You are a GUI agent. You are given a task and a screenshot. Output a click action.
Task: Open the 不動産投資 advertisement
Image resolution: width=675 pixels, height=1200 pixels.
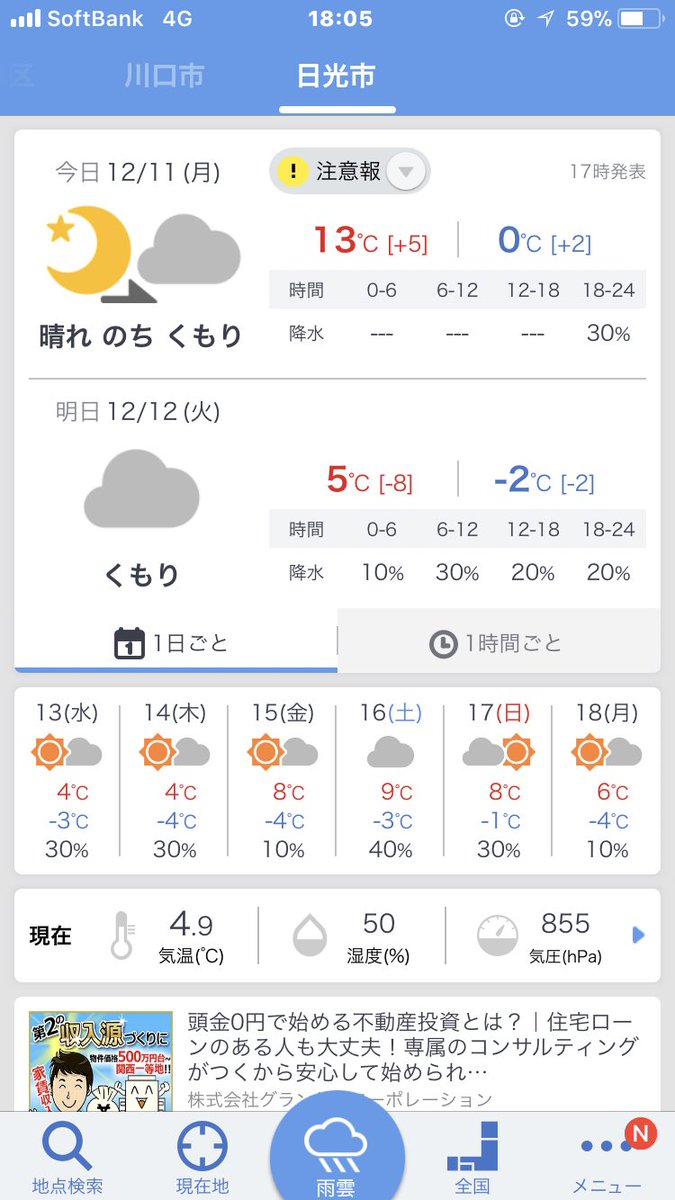pos(337,1056)
